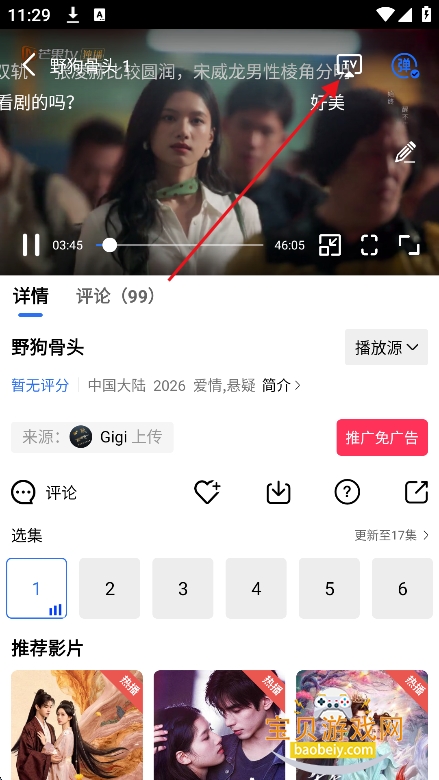
Task: Write a danmaku with the pencil icon
Action: tap(405, 152)
